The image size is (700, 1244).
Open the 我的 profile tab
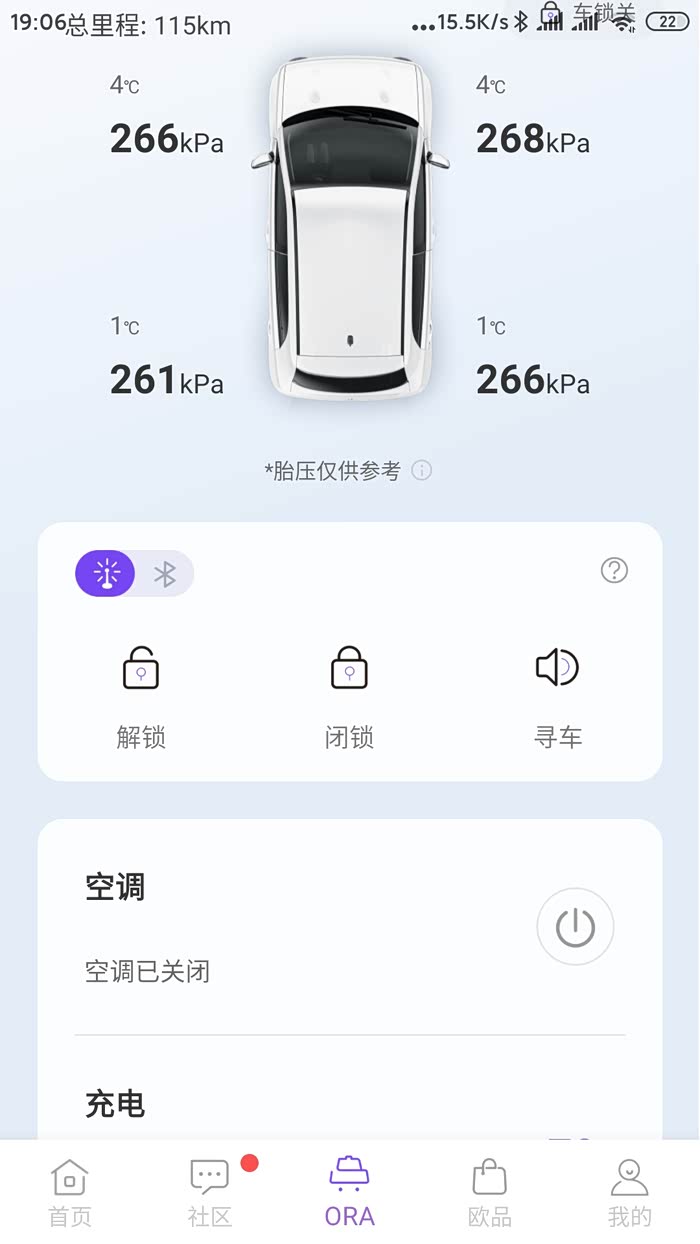pyautogui.click(x=630, y=1192)
